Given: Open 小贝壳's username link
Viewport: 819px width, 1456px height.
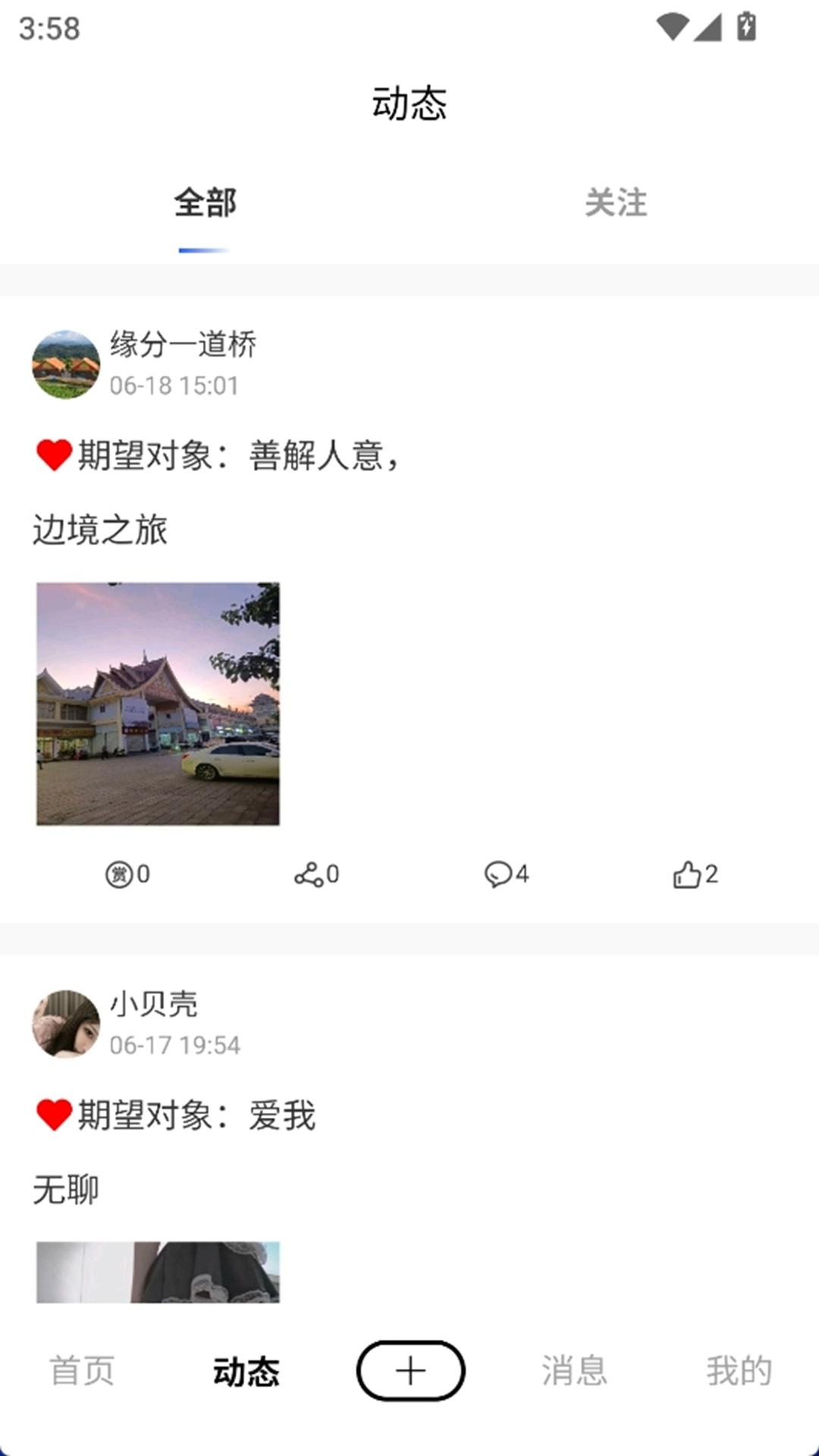Looking at the screenshot, I should (x=152, y=1006).
